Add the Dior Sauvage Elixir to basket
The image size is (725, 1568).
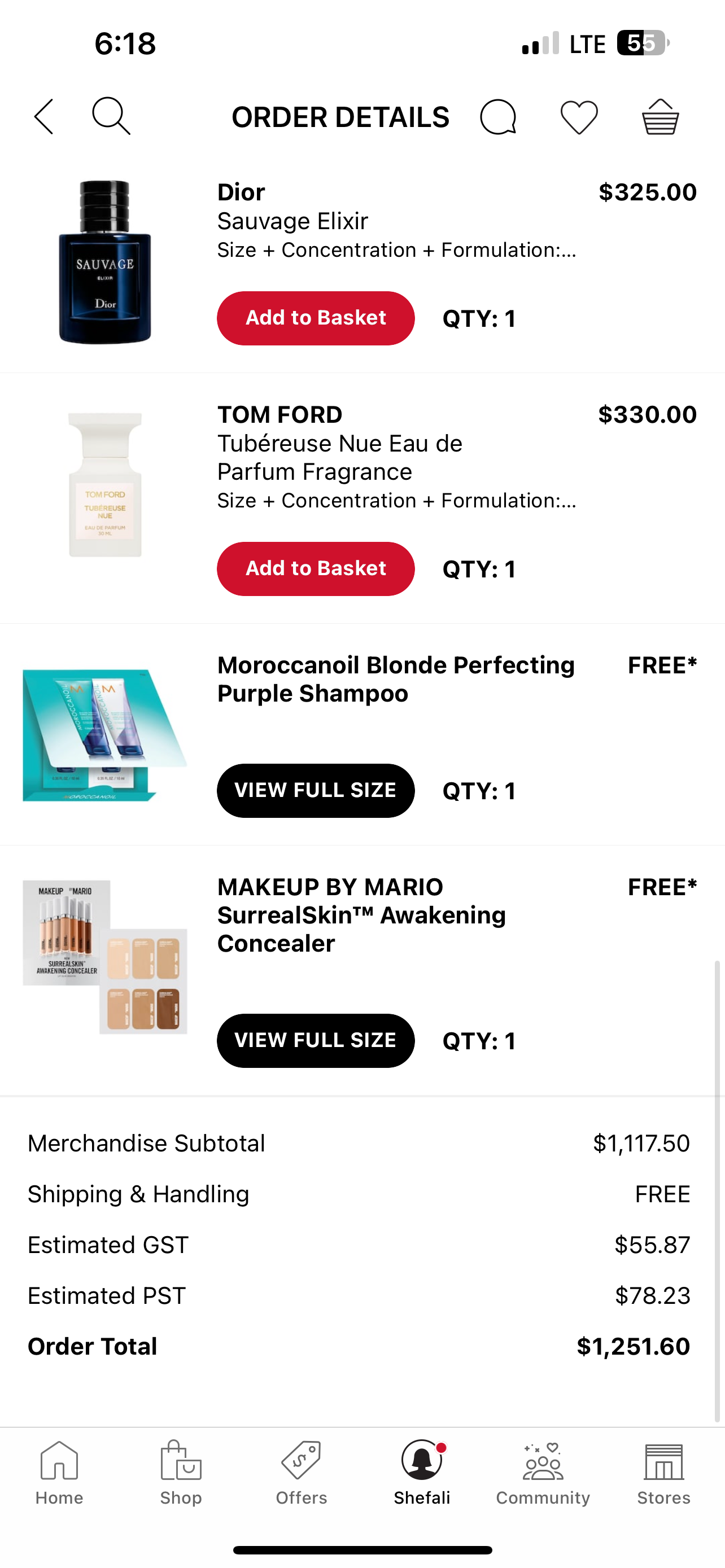315,318
